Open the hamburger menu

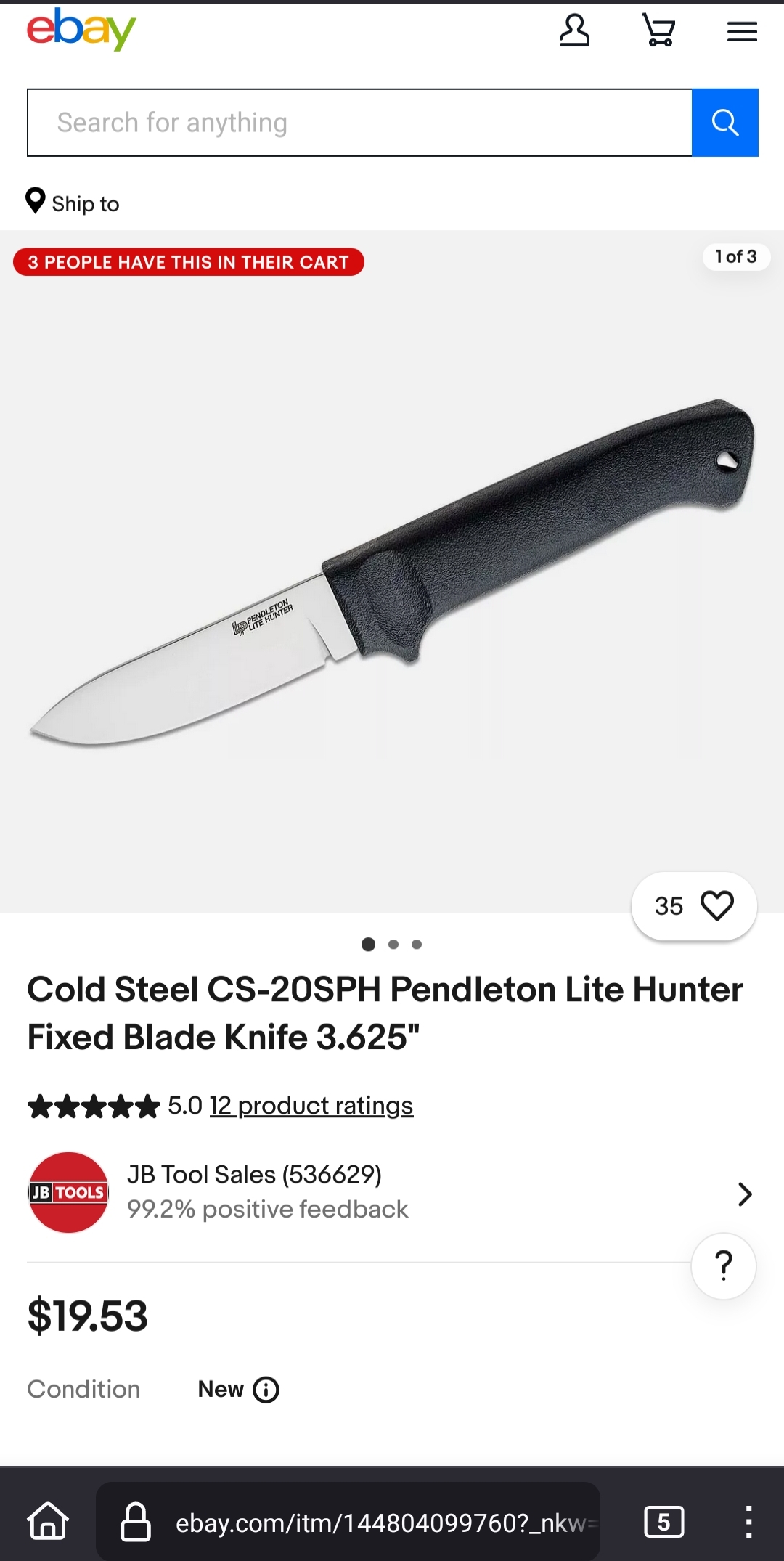(742, 31)
